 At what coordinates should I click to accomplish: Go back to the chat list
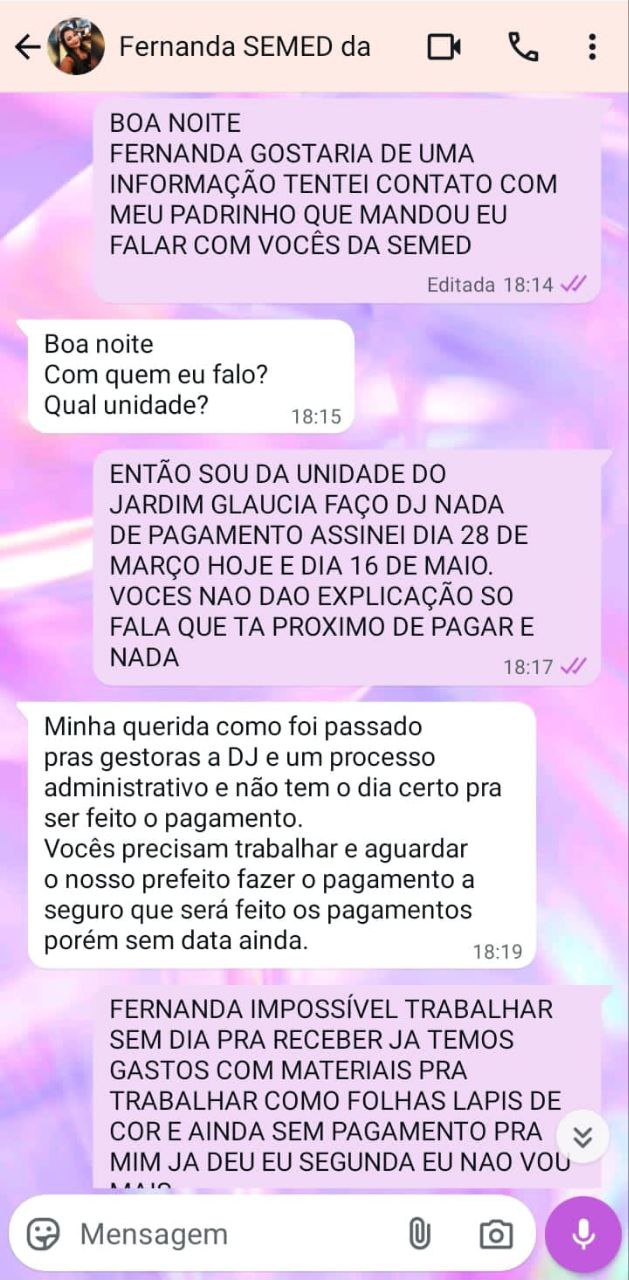(x=27, y=47)
